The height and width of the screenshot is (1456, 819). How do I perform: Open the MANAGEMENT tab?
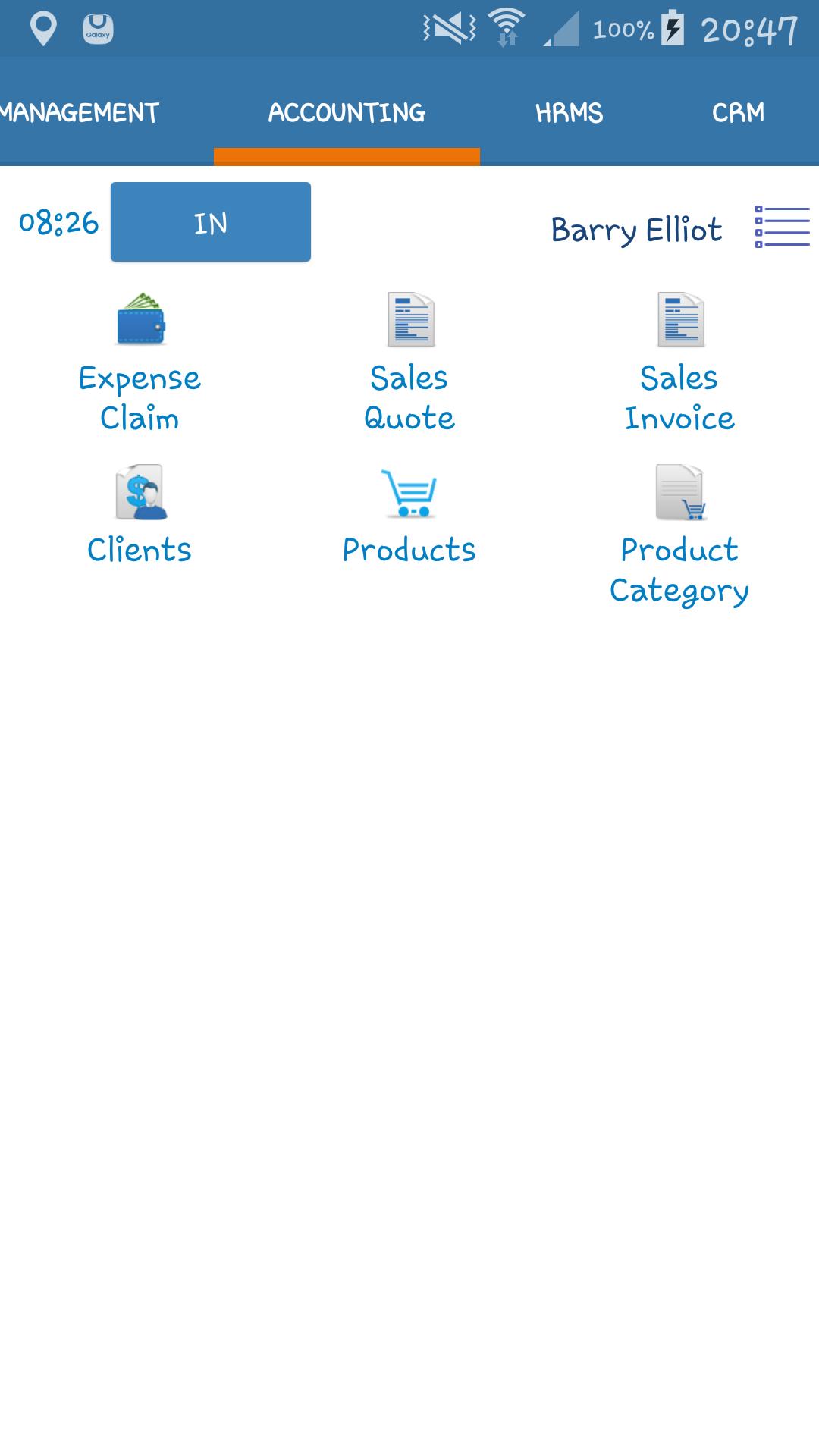(78, 111)
